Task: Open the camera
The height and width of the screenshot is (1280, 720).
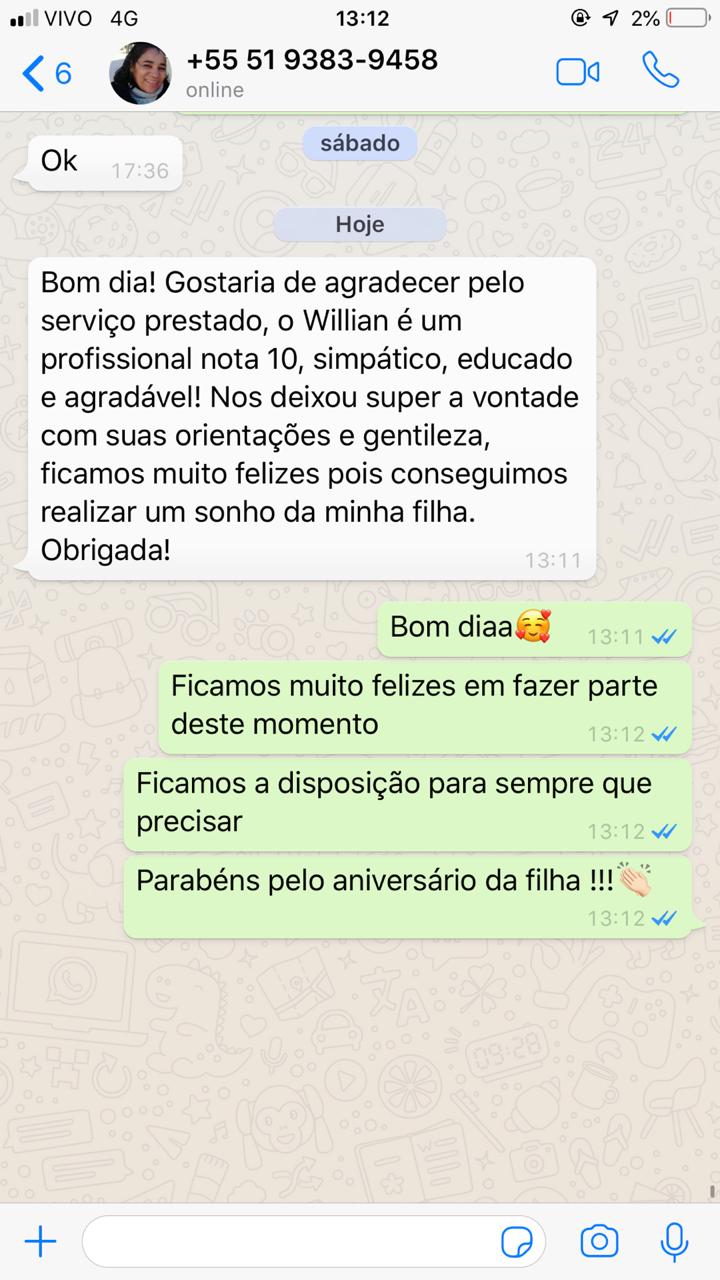Action: [x=599, y=1242]
